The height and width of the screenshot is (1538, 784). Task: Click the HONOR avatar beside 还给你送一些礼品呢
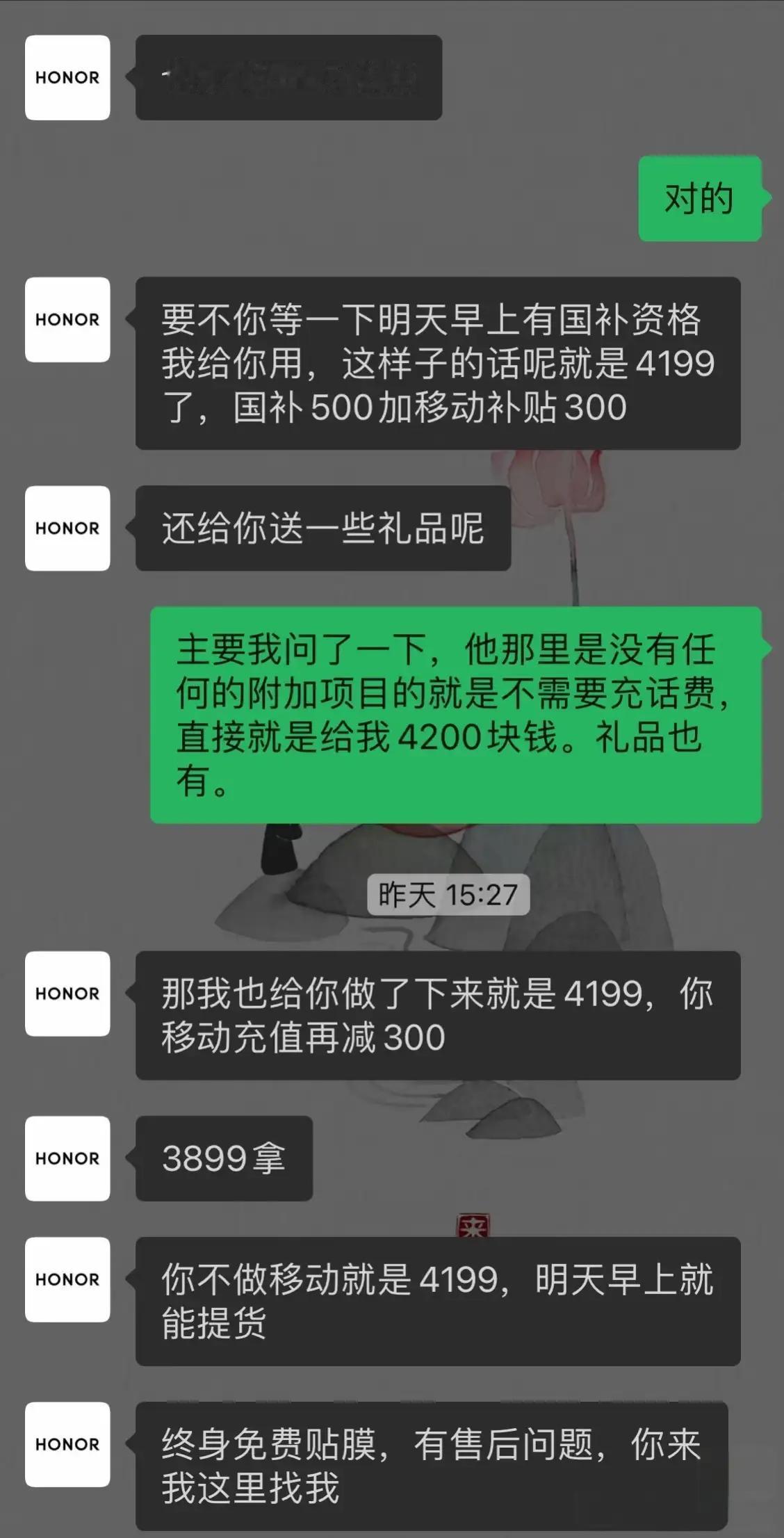(x=67, y=528)
